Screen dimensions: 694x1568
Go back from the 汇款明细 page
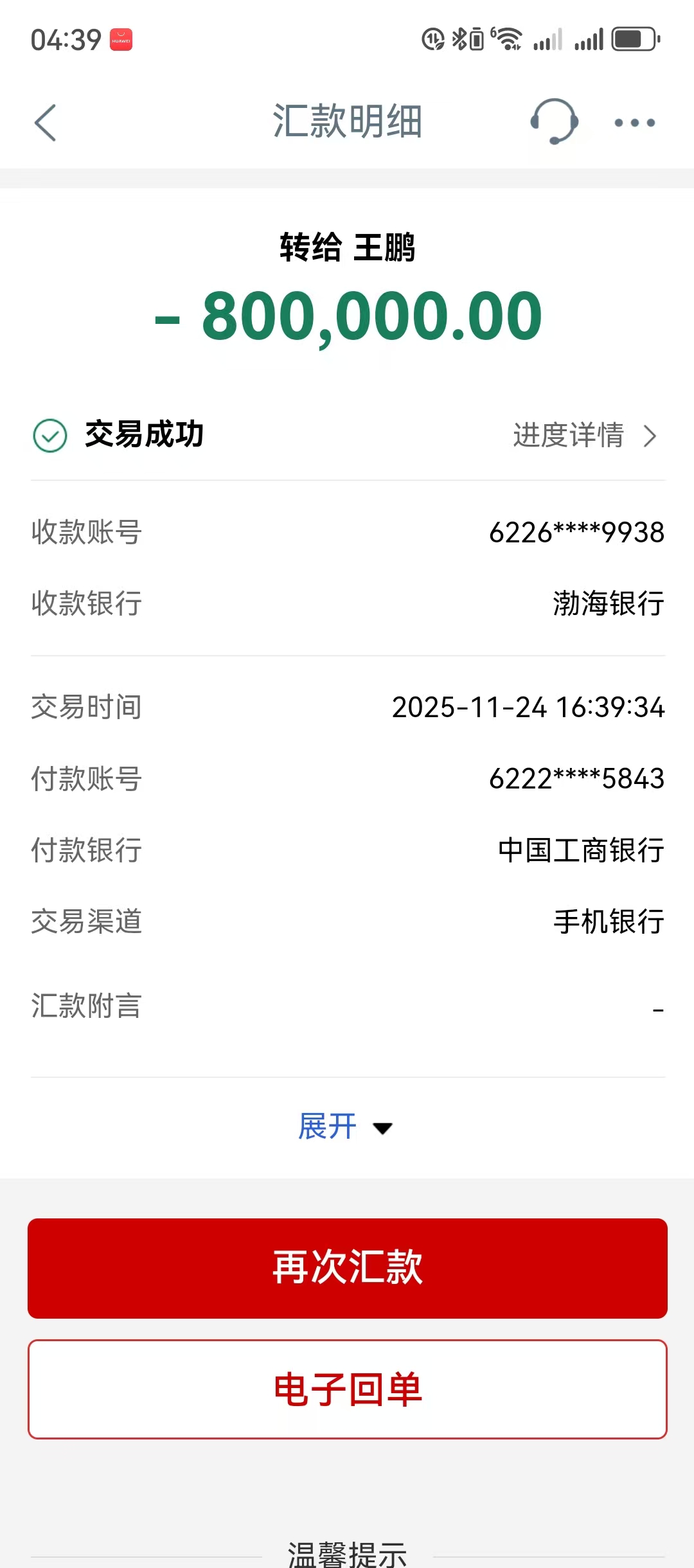pos(45,122)
